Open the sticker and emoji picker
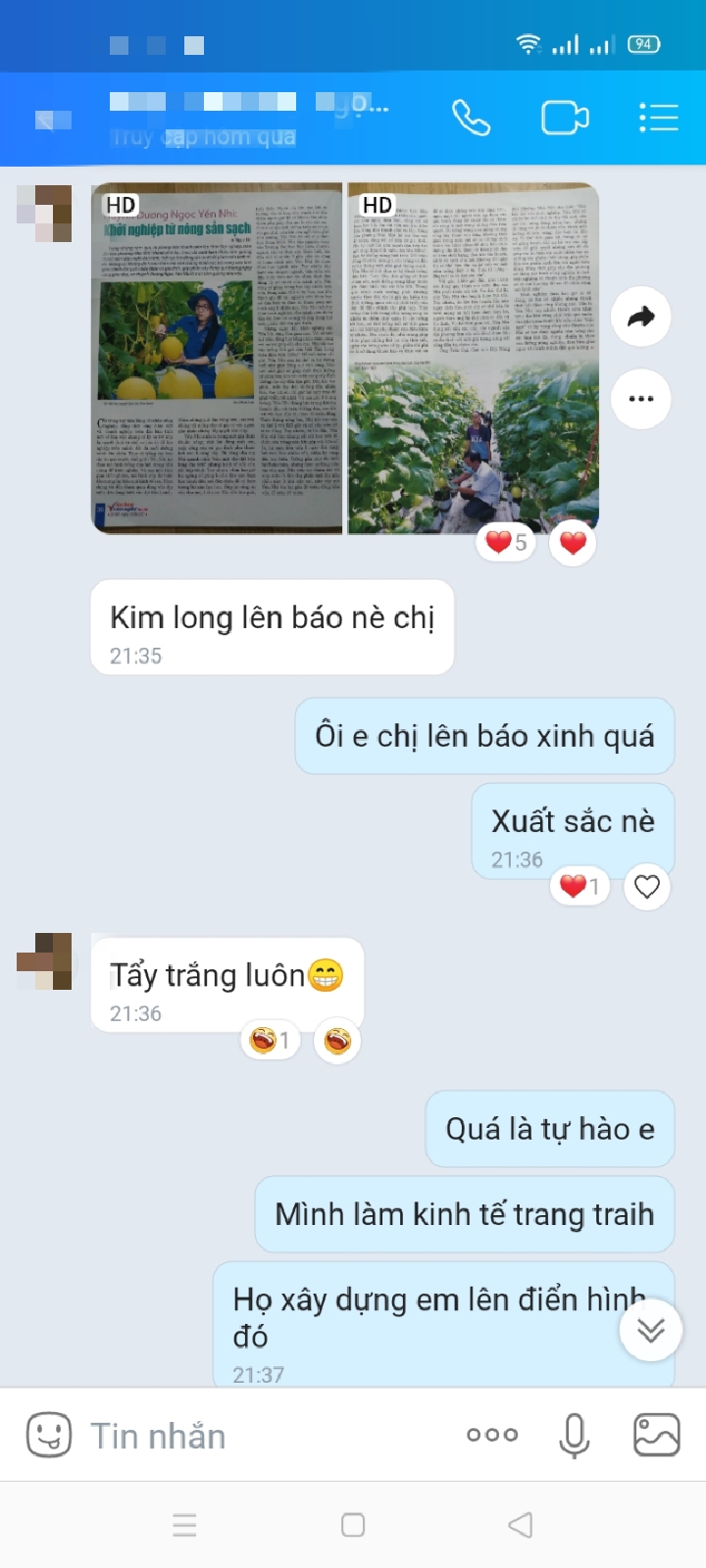 [x=48, y=1436]
